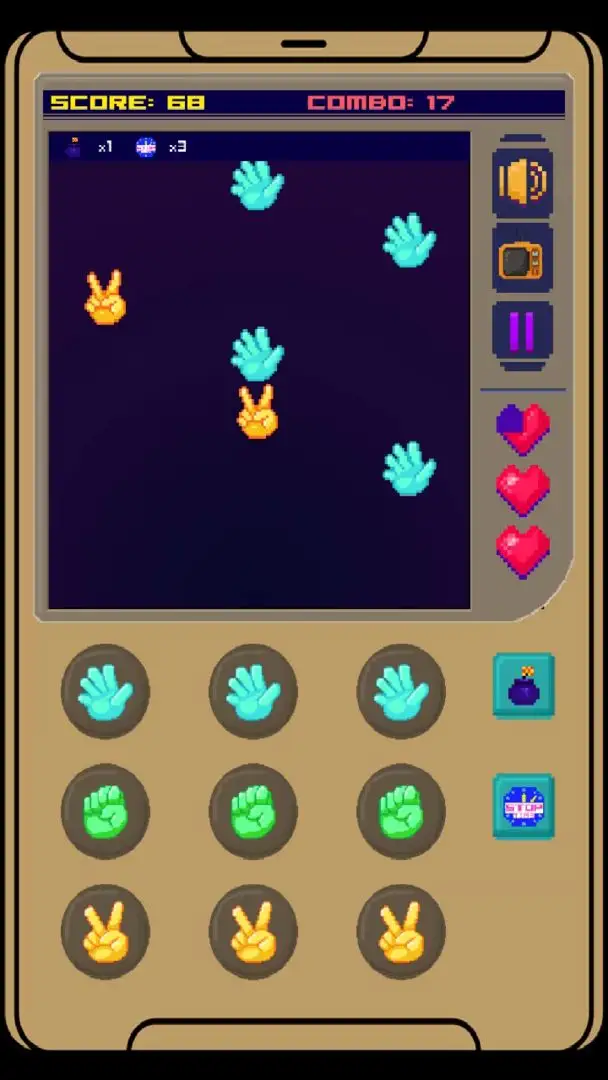Tap the left yellow scissors button
608x1080 pixels.
pos(105,932)
